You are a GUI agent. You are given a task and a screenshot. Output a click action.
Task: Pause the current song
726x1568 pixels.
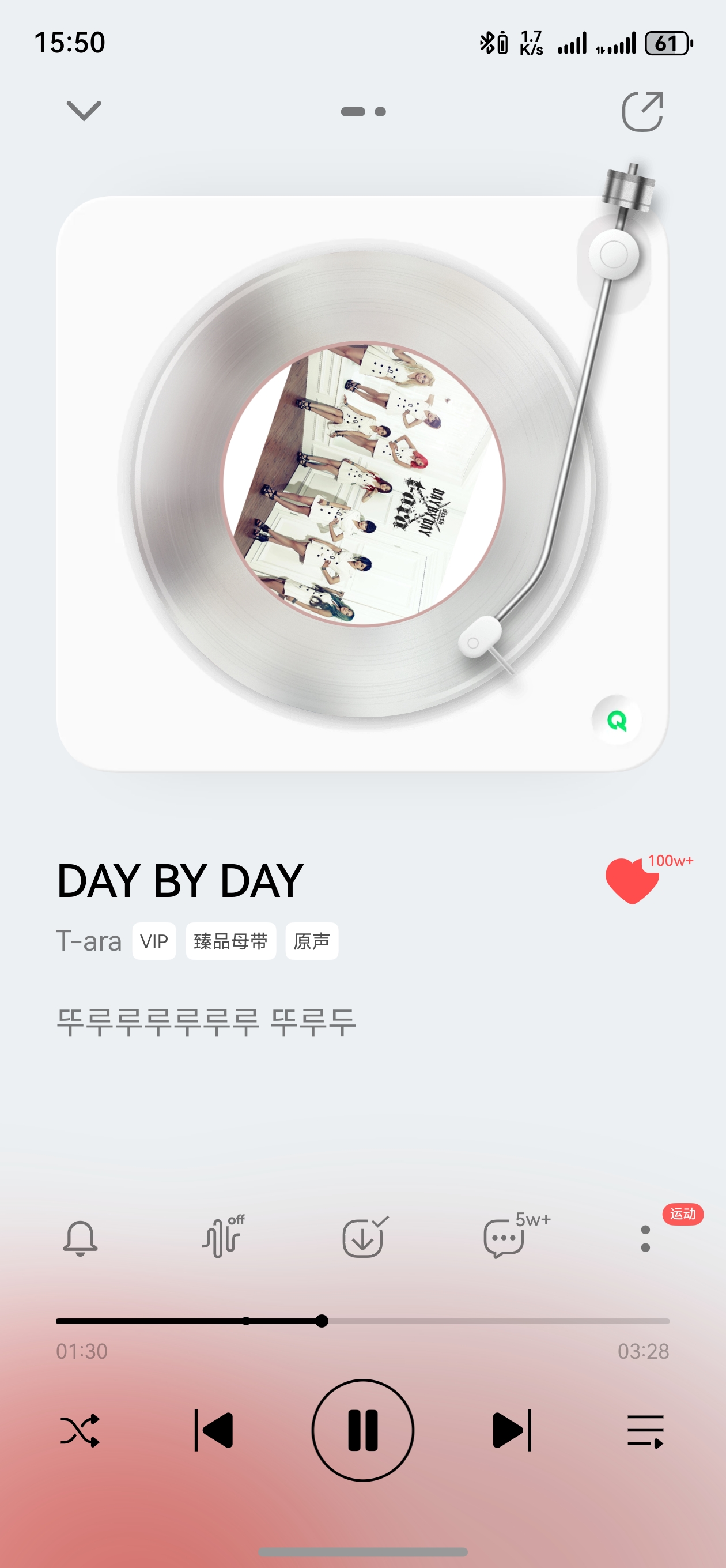coord(362,1430)
